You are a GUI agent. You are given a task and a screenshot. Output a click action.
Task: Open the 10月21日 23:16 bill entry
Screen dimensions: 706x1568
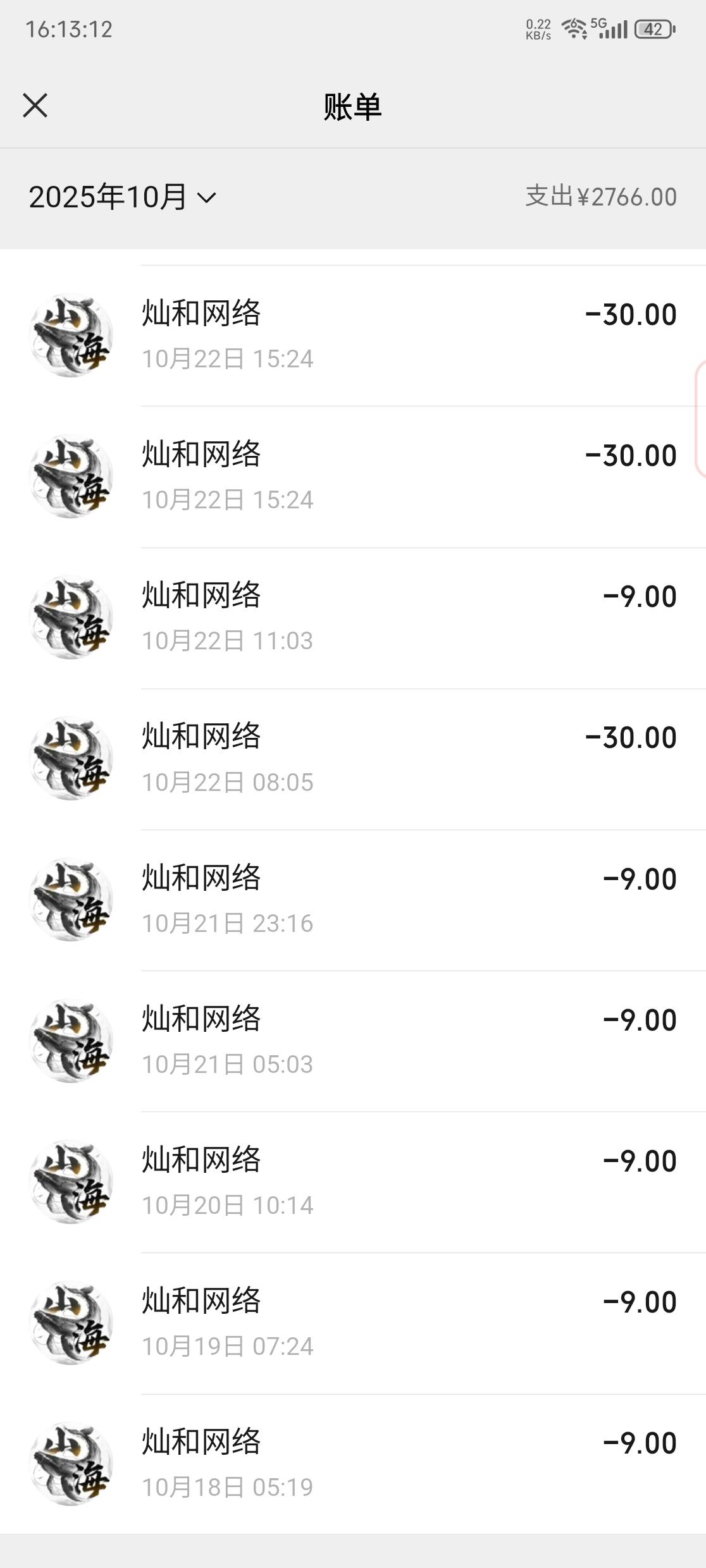pos(353,900)
